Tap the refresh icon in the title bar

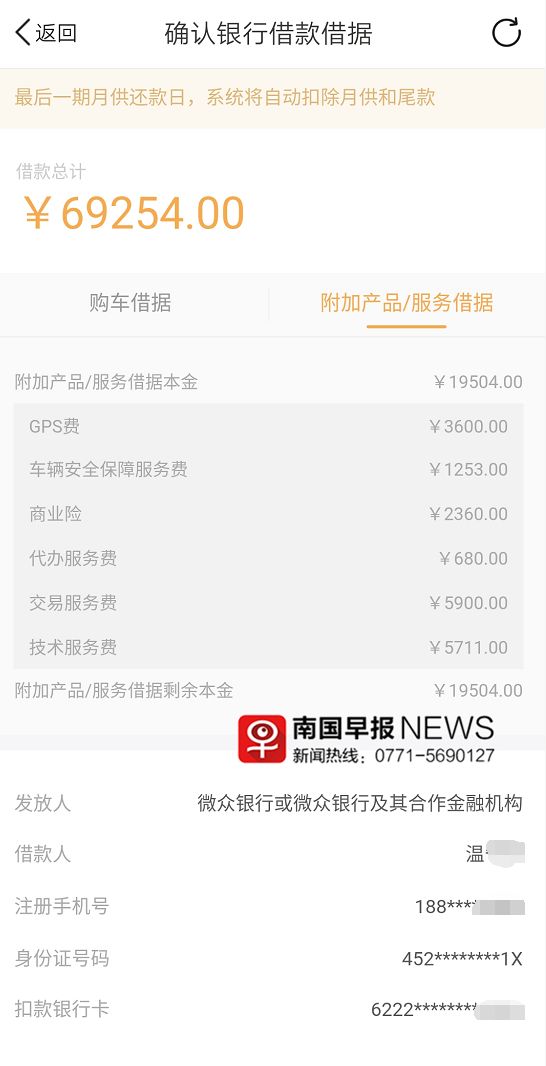click(506, 32)
